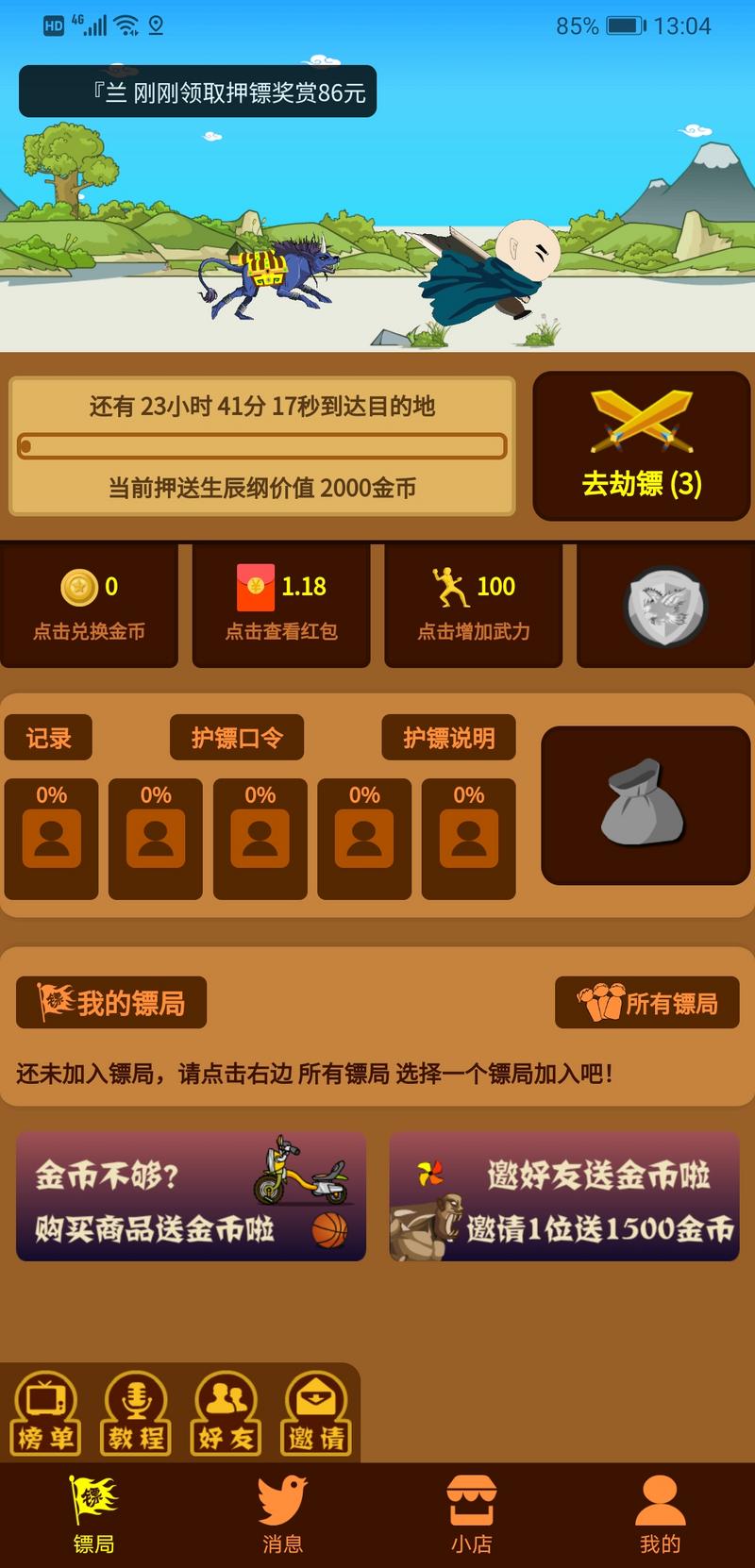This screenshot has height=1568, width=755.
Task: Open 点击查看红包 red packet tile
Action: [281, 606]
